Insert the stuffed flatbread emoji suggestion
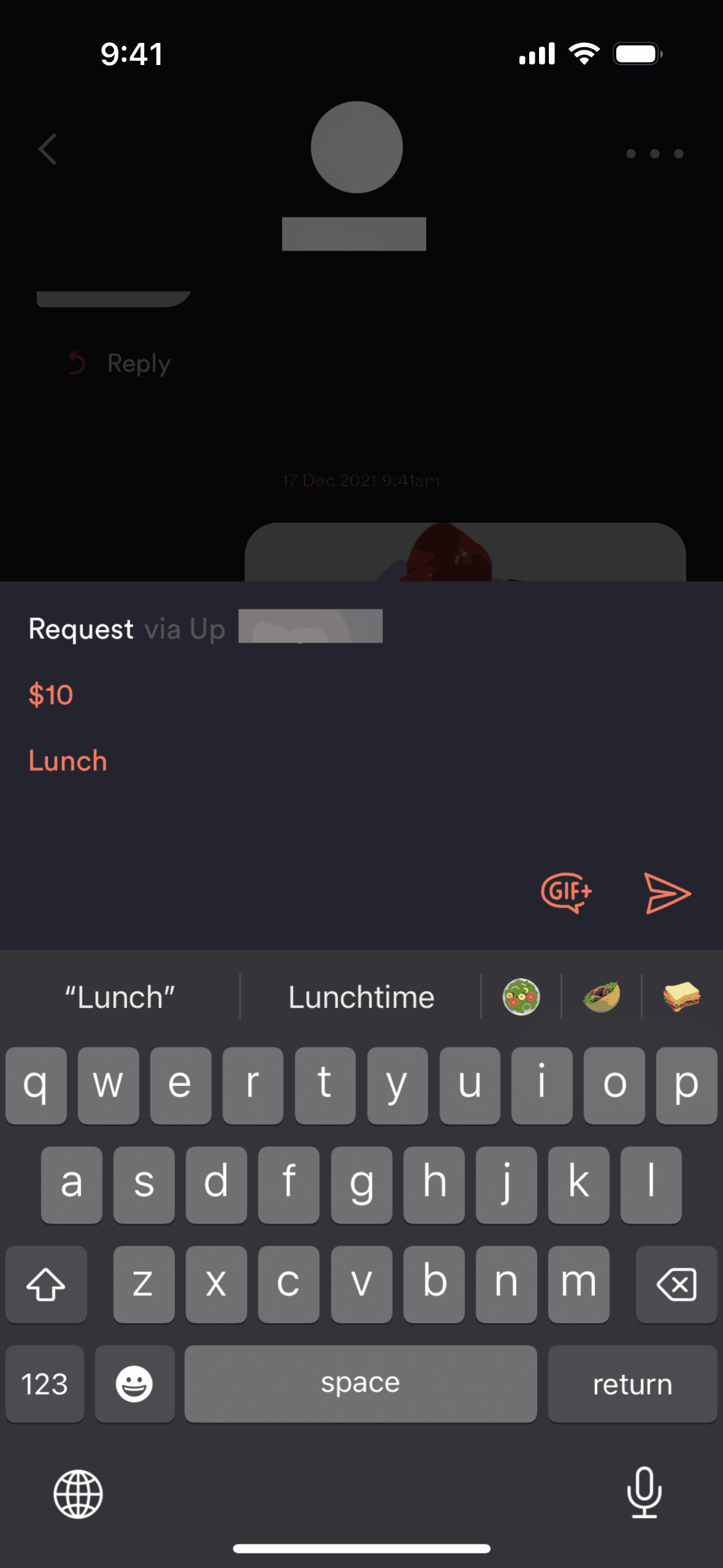The width and height of the screenshot is (723, 1568). [x=602, y=996]
